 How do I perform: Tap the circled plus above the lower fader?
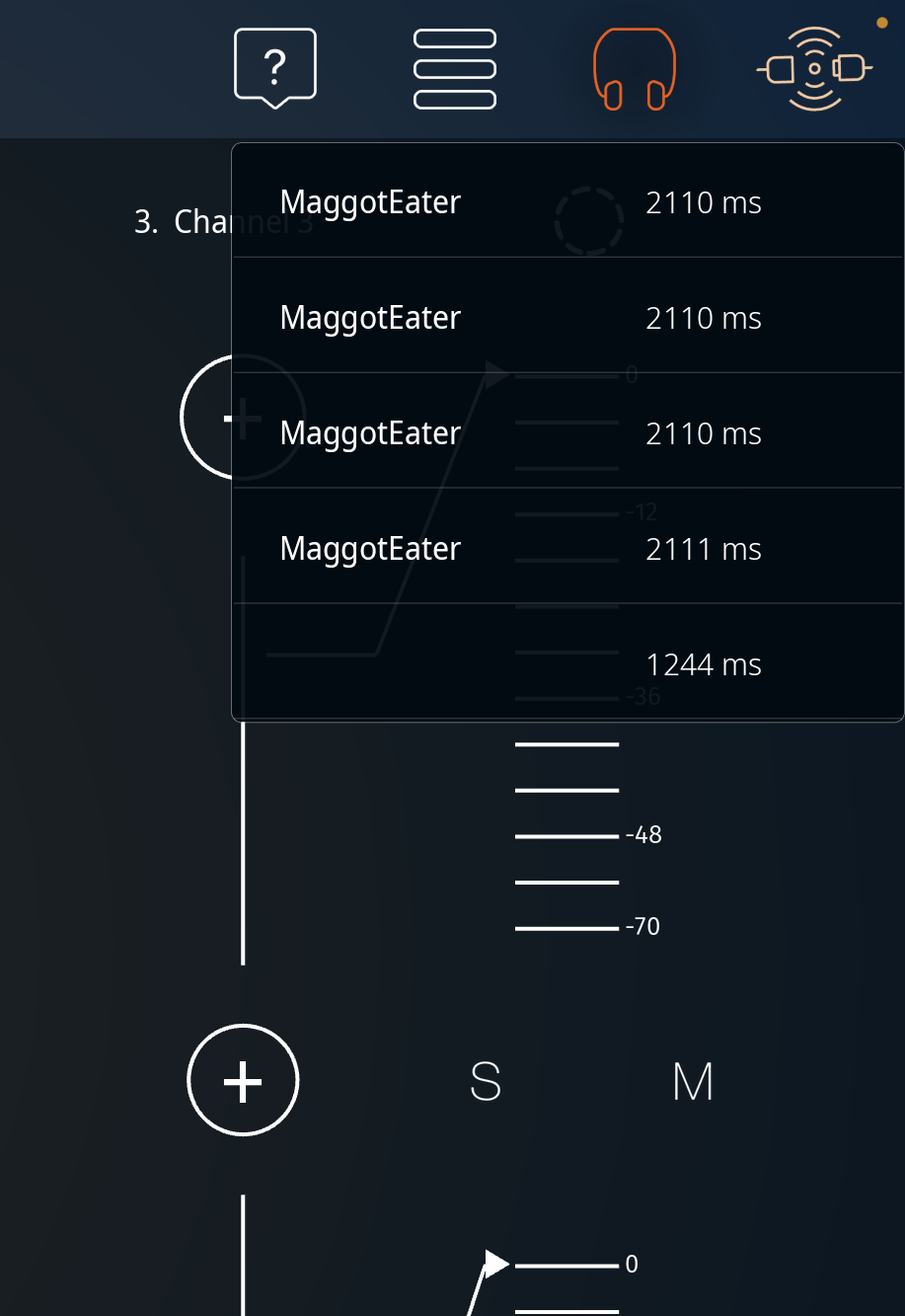(243, 1081)
